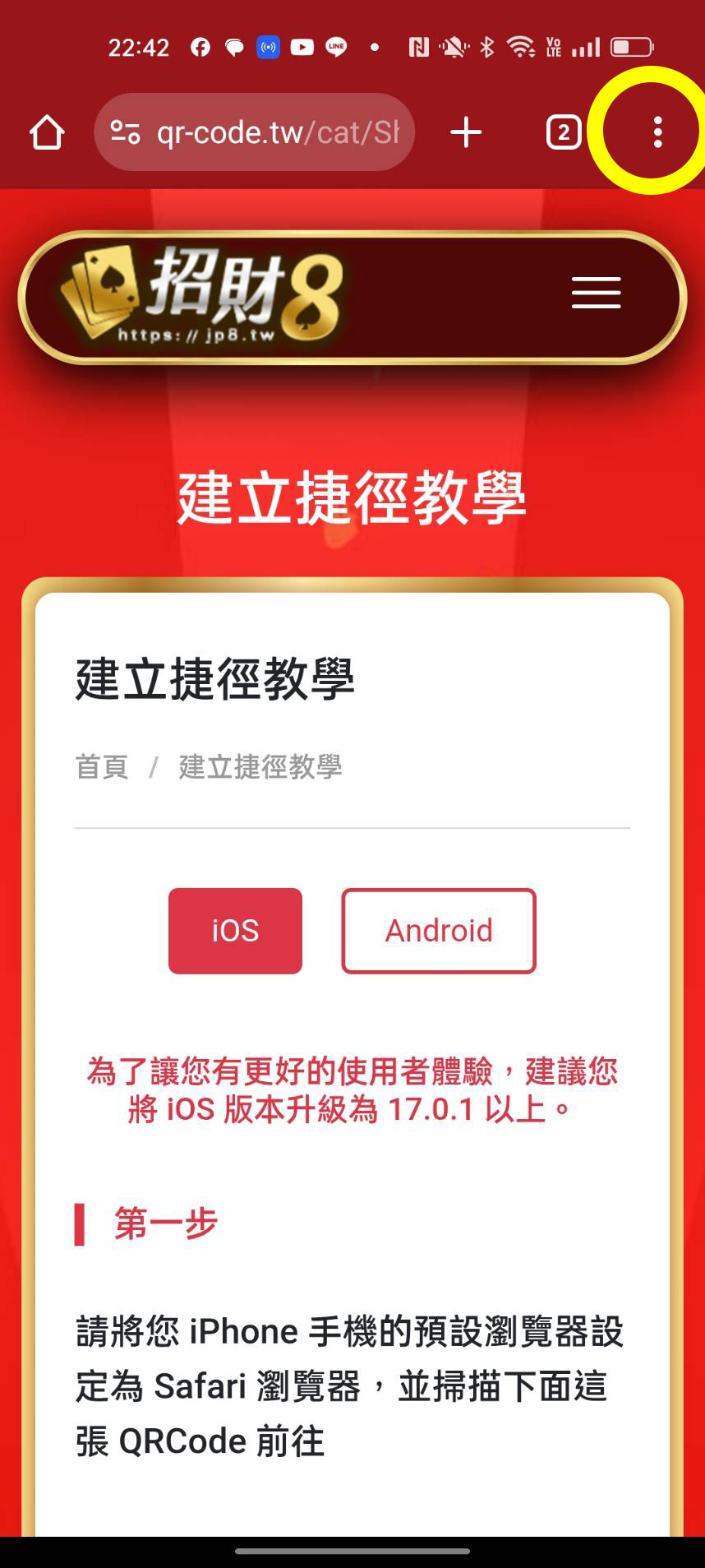
Task: Open site info icon in address bar
Action: [x=125, y=132]
